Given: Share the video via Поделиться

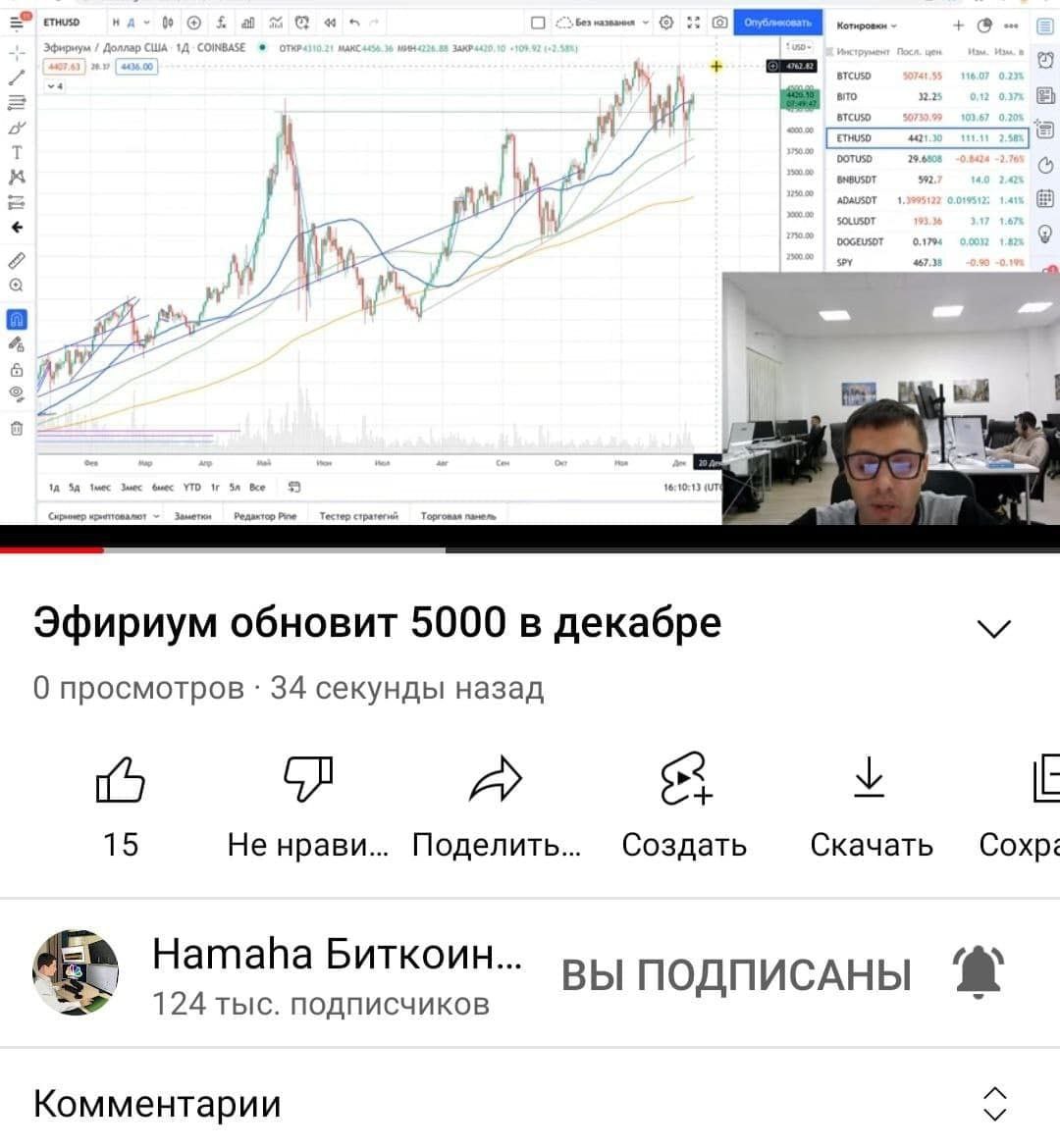Looking at the screenshot, I should tap(496, 781).
